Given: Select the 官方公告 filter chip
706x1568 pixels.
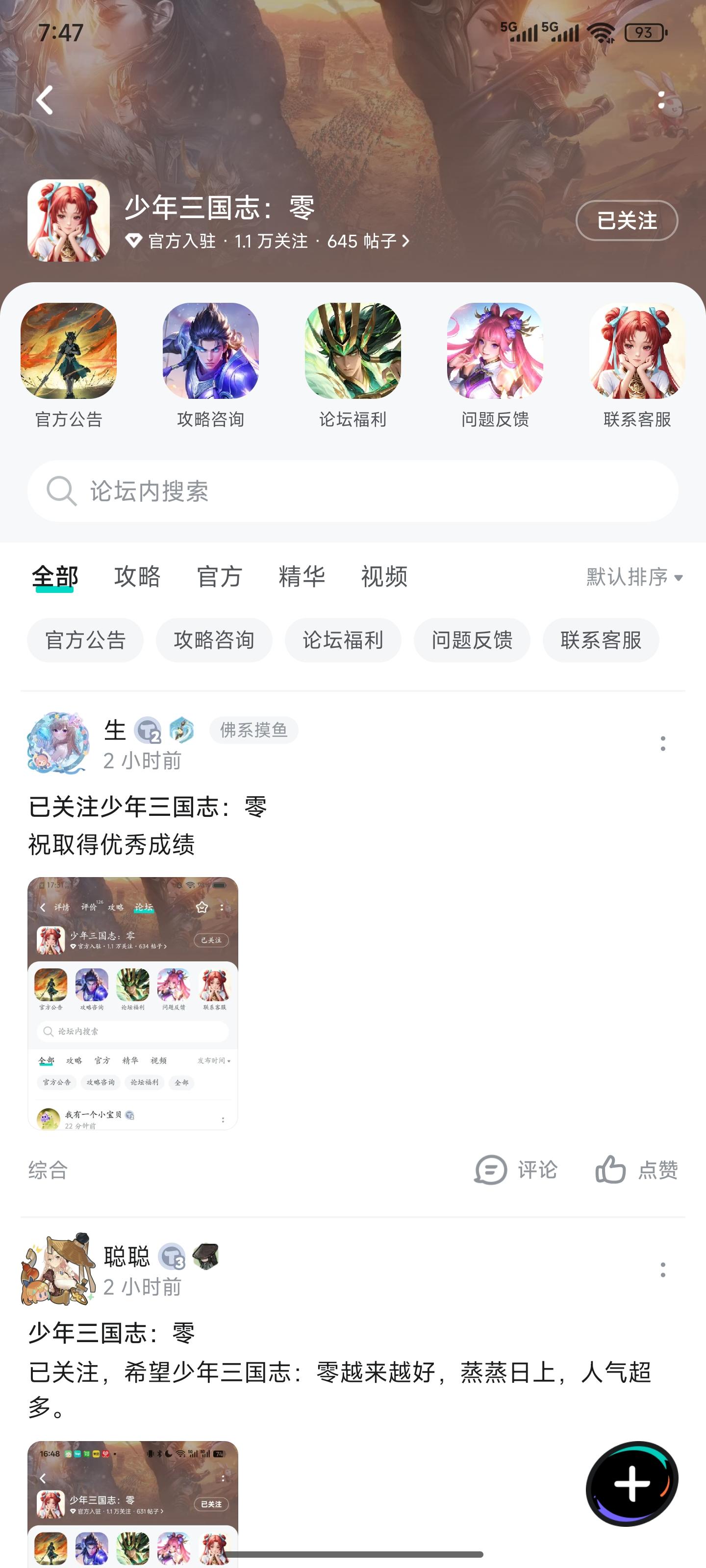Looking at the screenshot, I should coord(85,640).
